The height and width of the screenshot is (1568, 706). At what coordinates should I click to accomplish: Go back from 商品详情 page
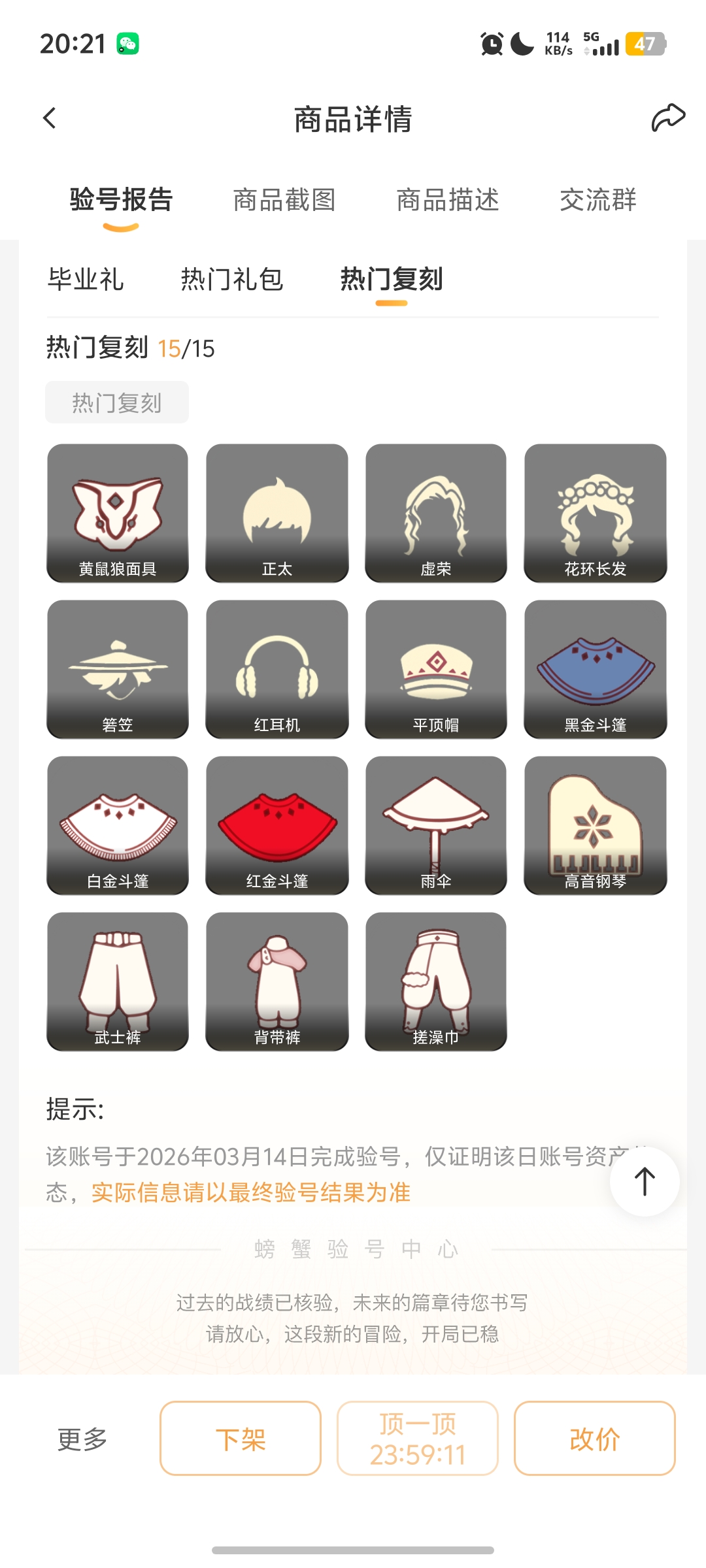(x=50, y=118)
